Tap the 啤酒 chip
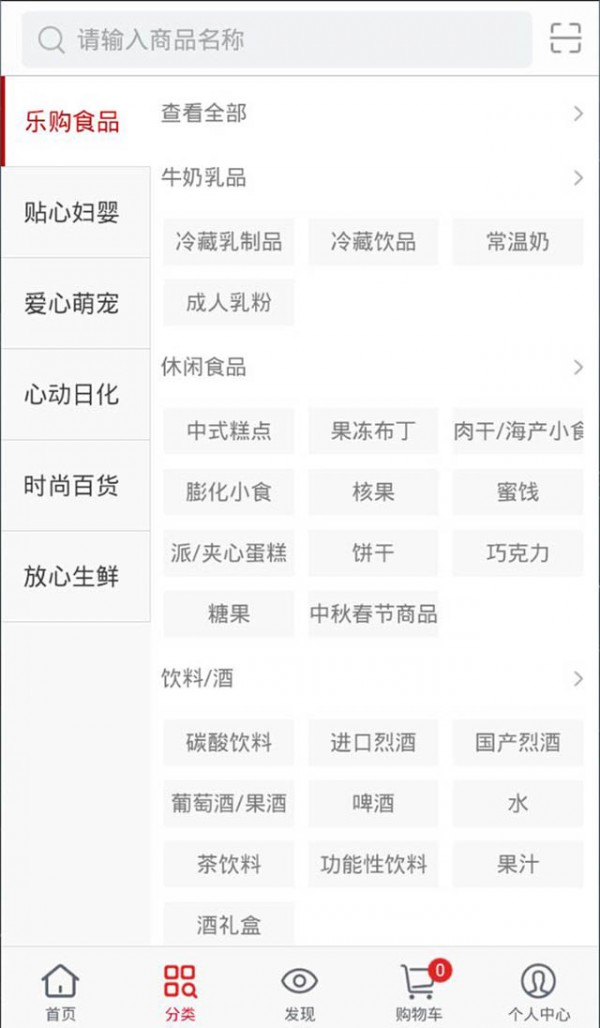Viewport: 600px width, 1028px height. pyautogui.click(x=373, y=803)
